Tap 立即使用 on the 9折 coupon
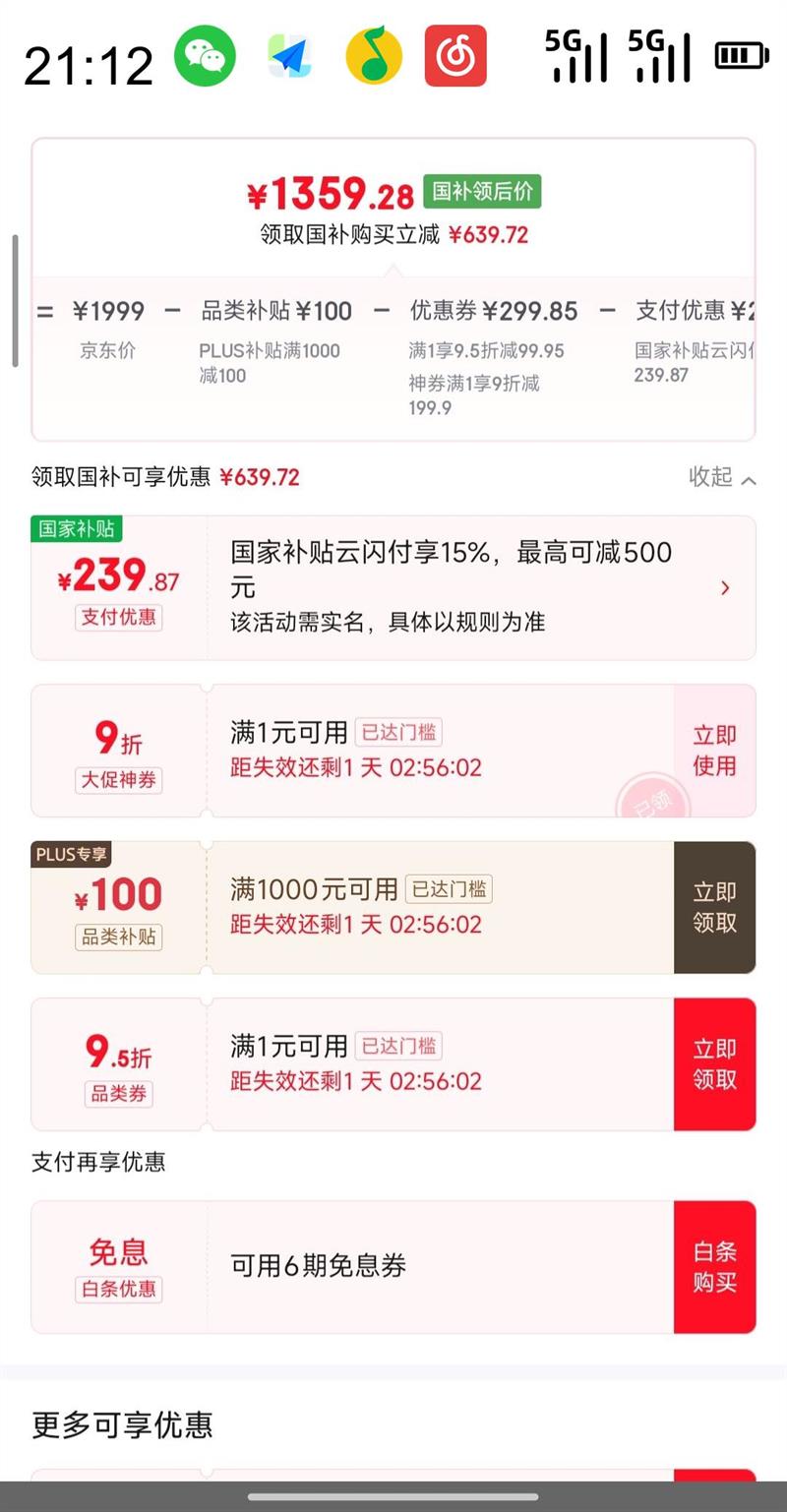The height and width of the screenshot is (1512, 787). pyautogui.click(x=715, y=750)
